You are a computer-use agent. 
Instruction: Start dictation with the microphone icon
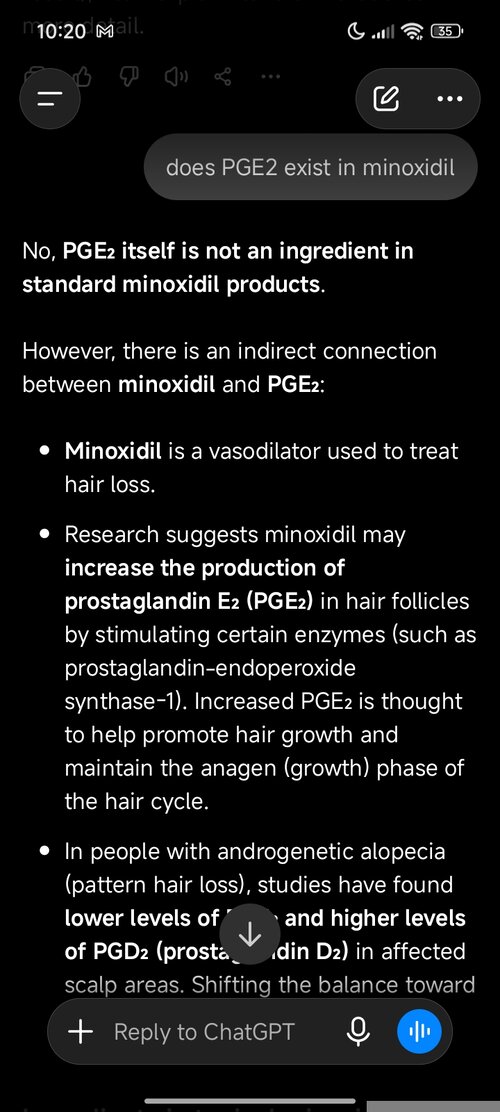(358, 1031)
